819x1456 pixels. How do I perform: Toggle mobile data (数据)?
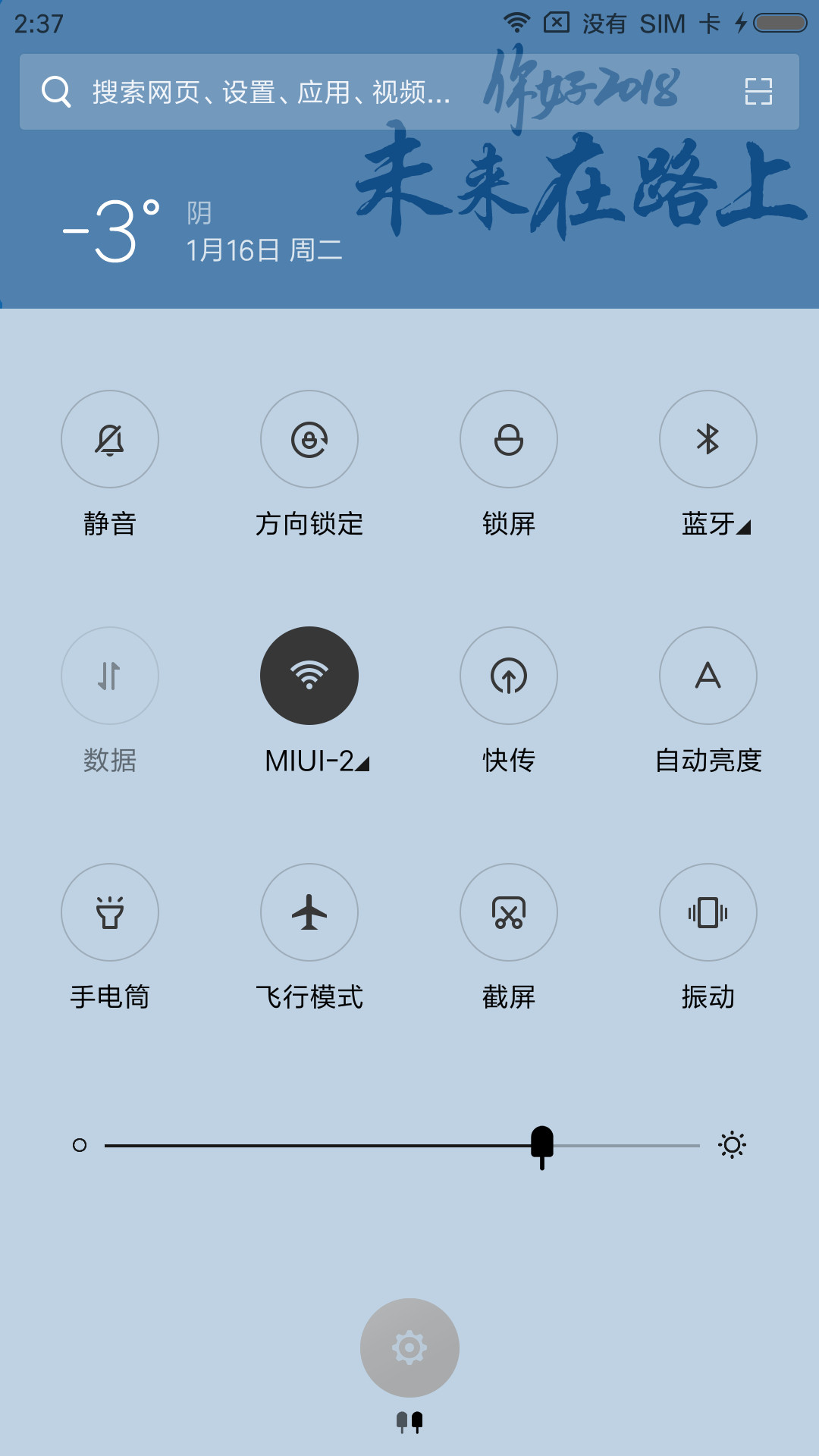[110, 676]
